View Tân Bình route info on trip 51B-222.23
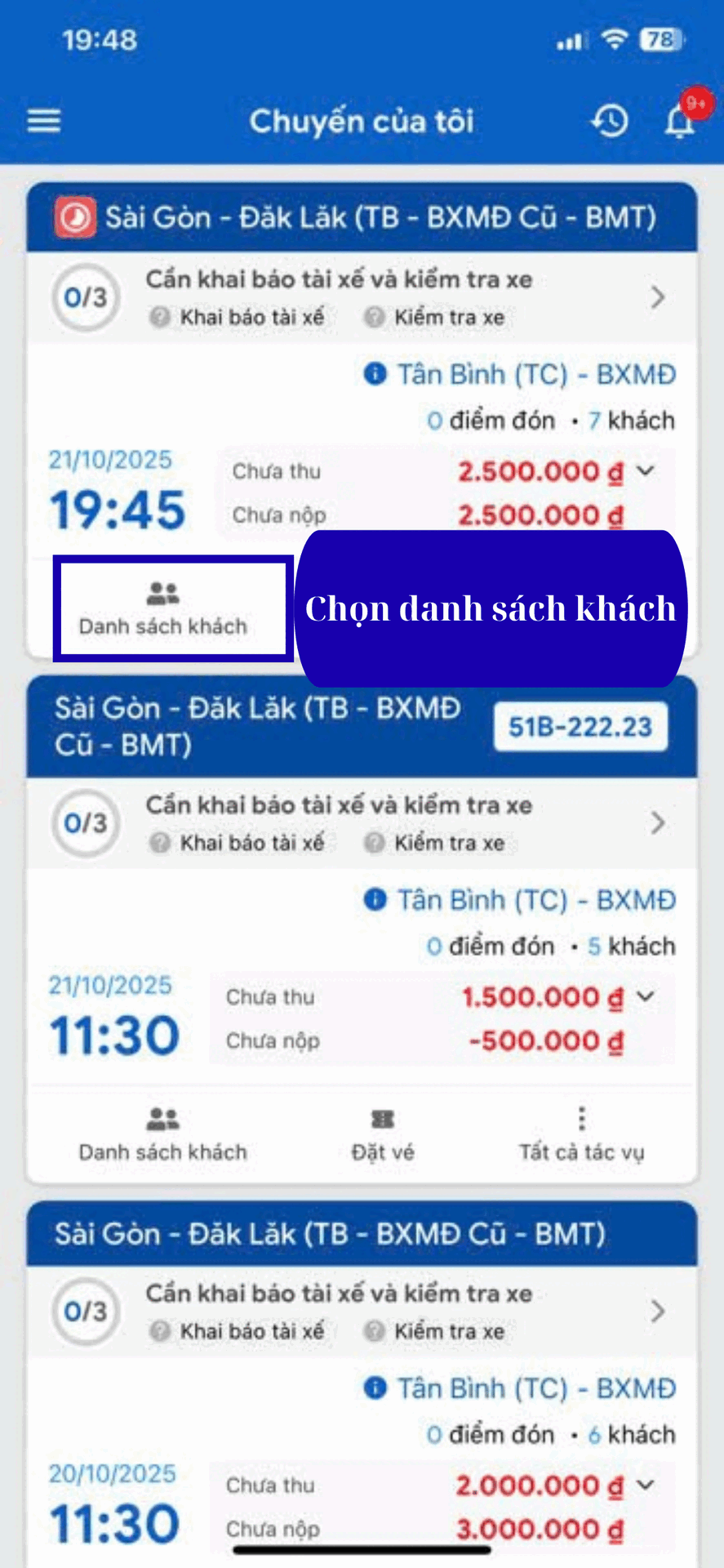 pos(520,900)
